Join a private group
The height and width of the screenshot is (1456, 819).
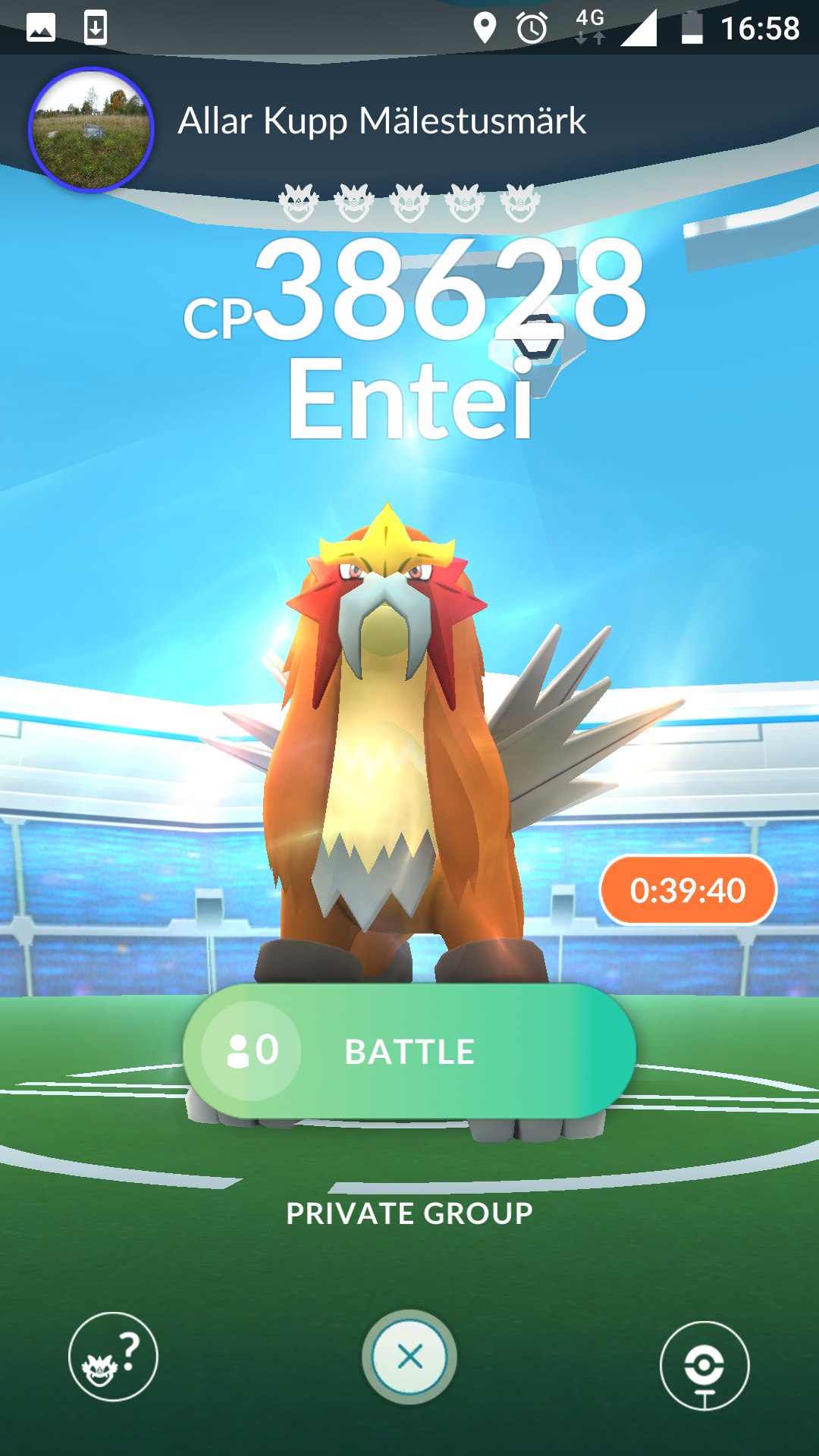click(409, 1213)
